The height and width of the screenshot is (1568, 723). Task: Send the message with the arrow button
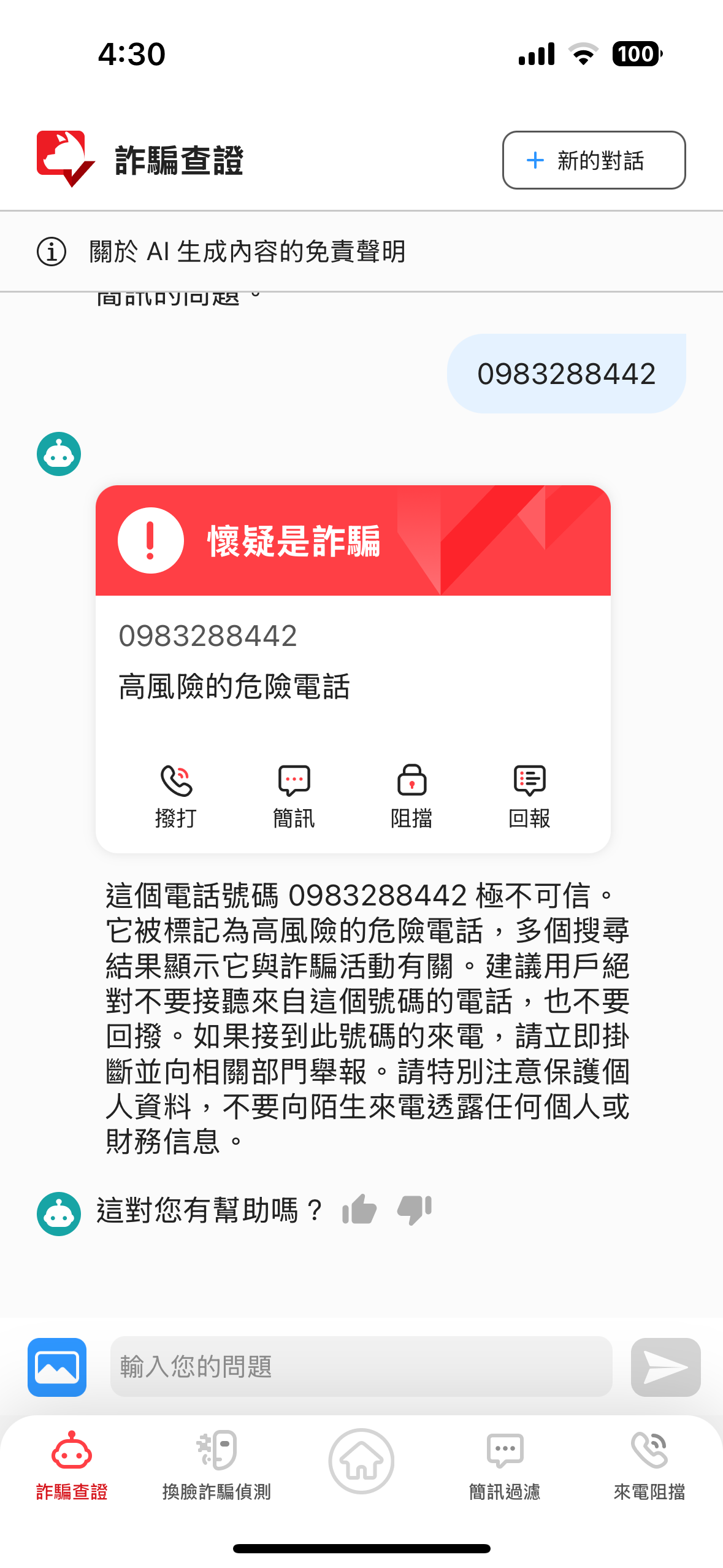665,1367
